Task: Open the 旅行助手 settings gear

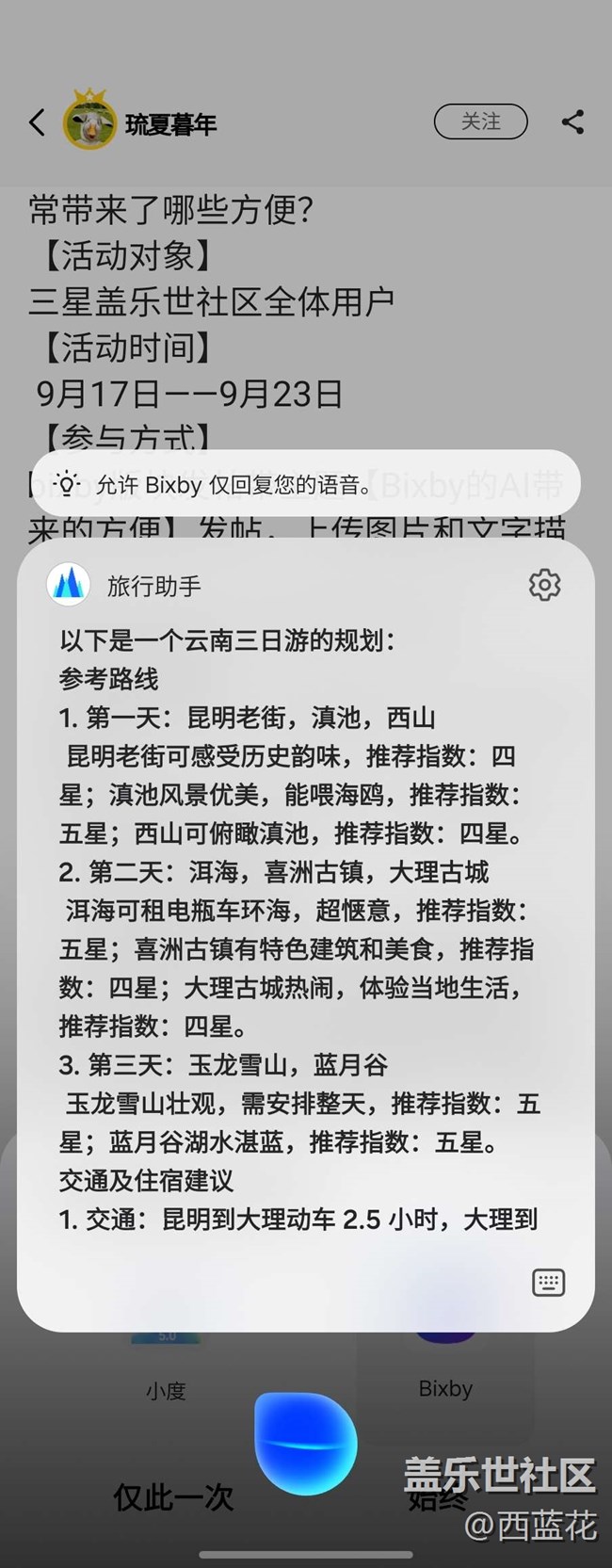Action: coord(544,585)
